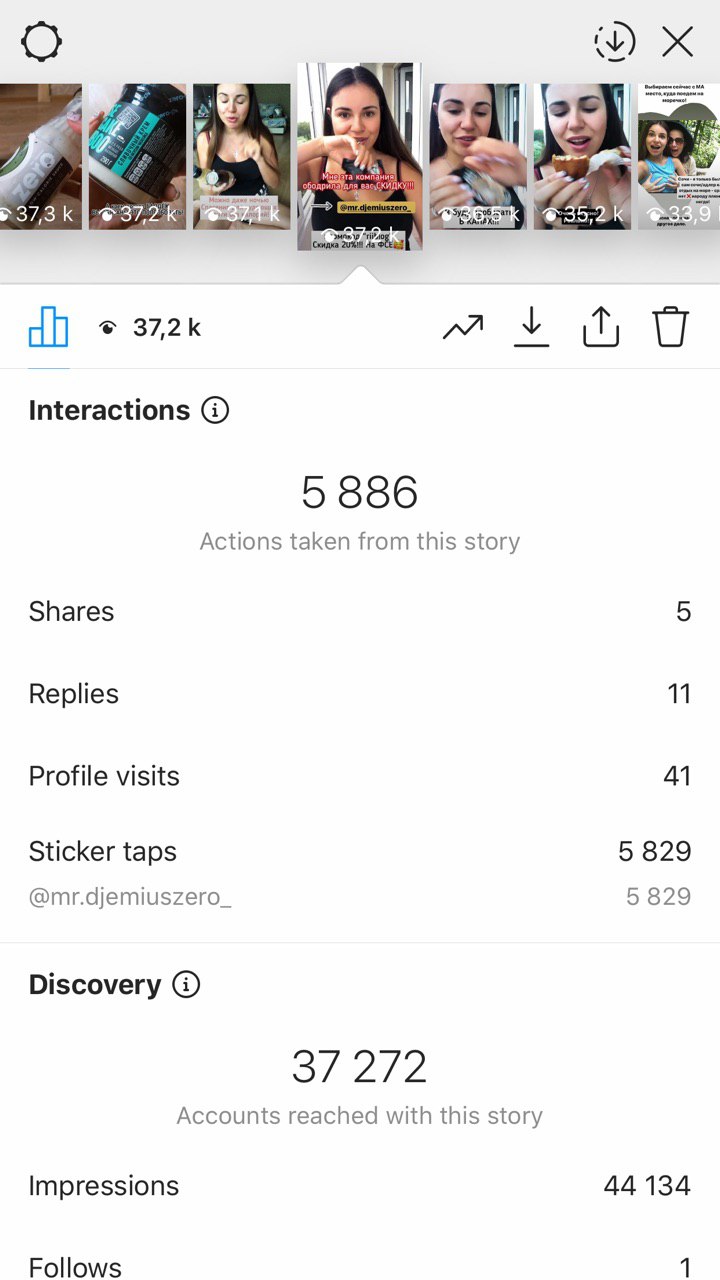Tap the promote trend arrow icon
720x1280 pixels.
pyautogui.click(x=463, y=327)
